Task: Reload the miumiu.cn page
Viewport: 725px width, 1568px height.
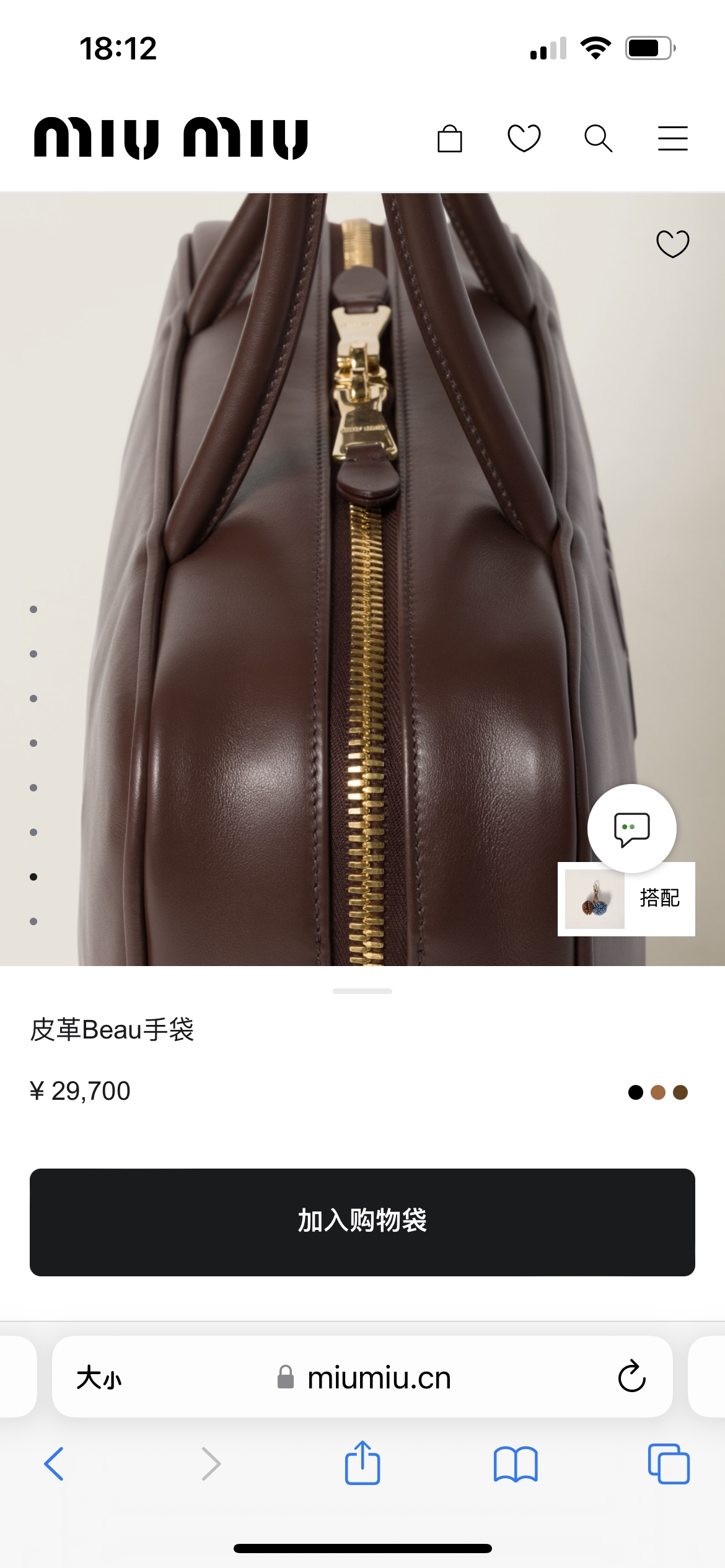Action: coord(632,1377)
